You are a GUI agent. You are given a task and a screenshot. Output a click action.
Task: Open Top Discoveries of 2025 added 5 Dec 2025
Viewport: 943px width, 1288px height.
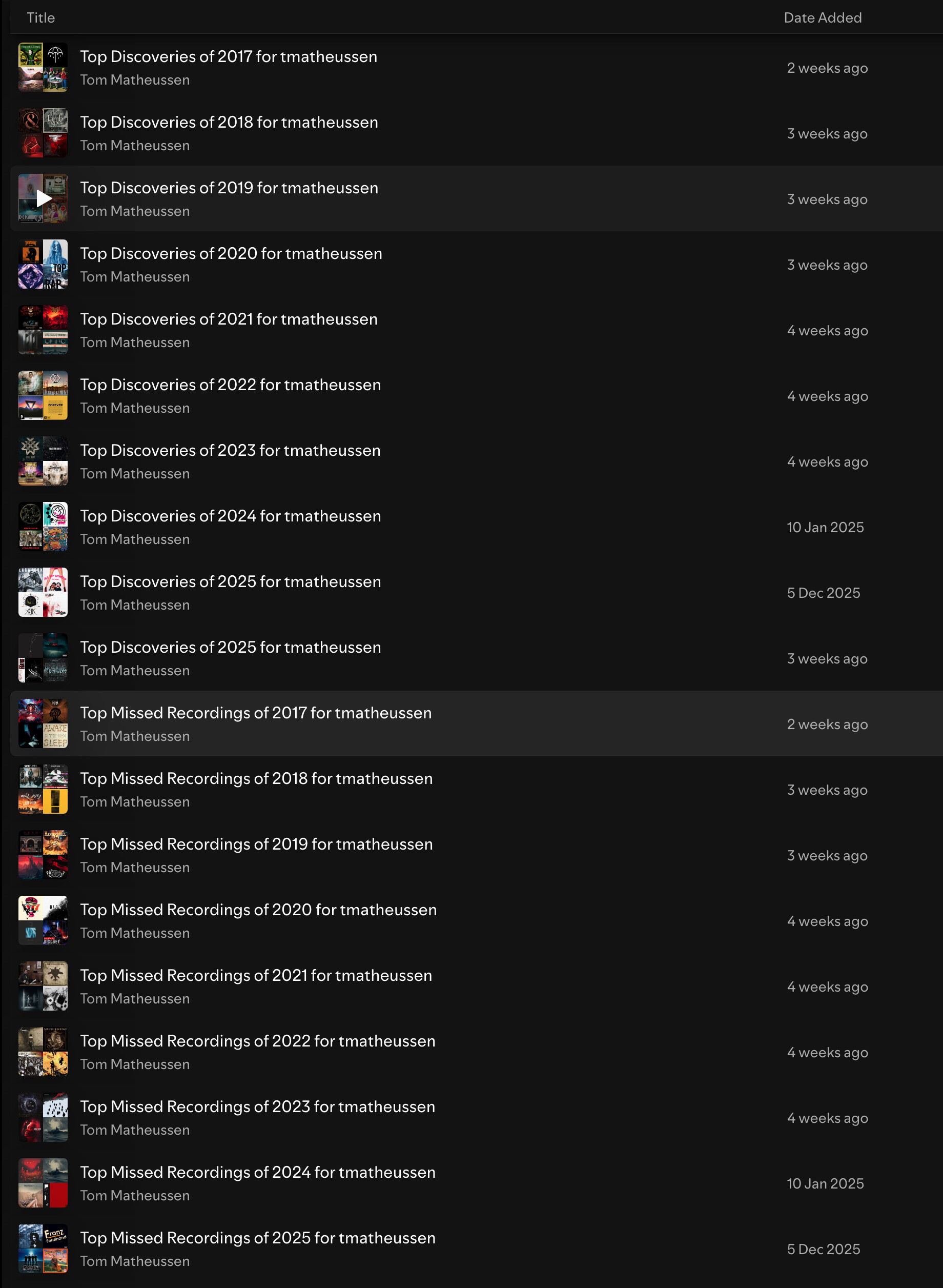230,582
